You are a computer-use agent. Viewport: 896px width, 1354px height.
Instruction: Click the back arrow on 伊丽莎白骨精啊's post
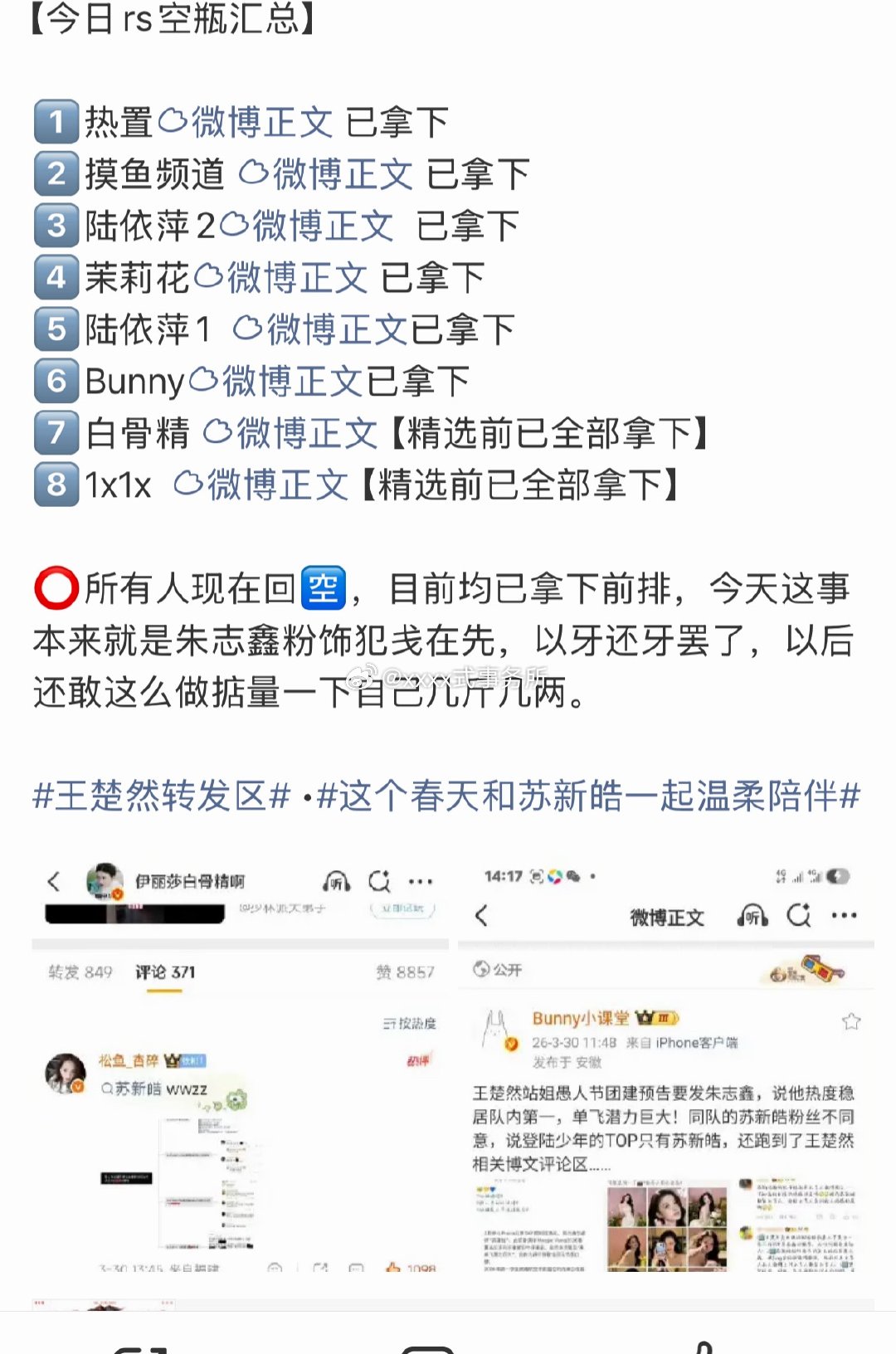coord(54,883)
